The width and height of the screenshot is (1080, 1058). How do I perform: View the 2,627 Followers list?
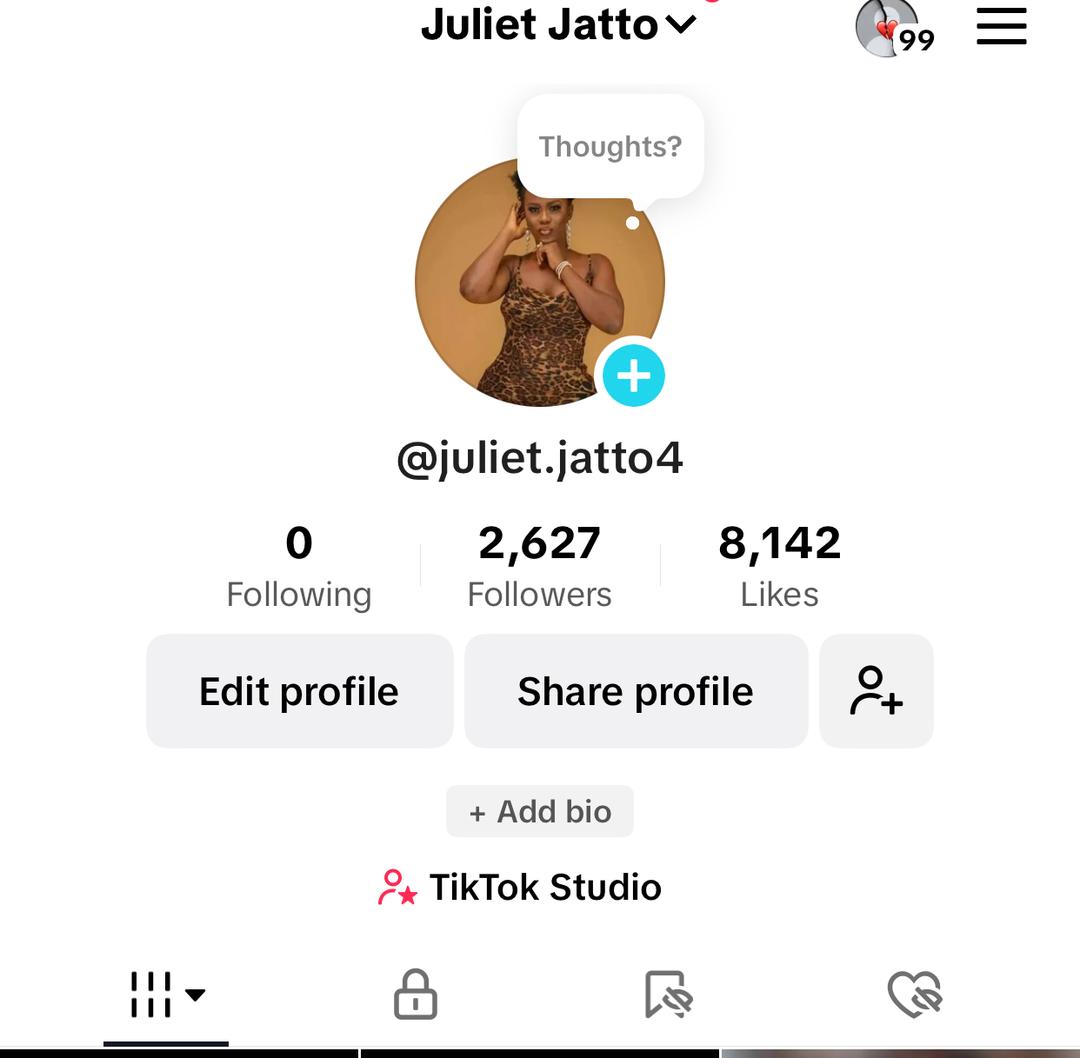539,566
